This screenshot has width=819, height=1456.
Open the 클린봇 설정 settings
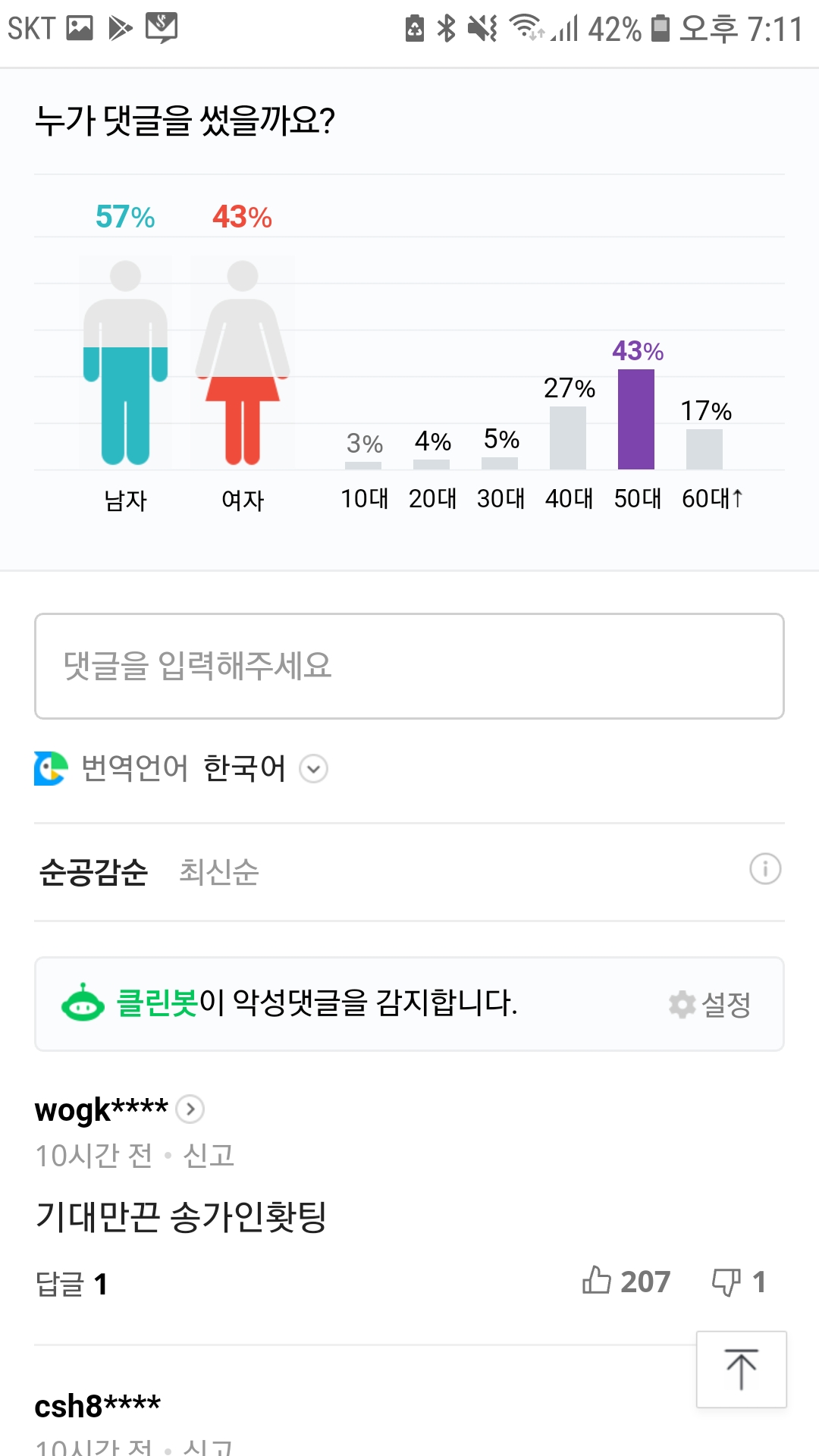pyautogui.click(x=710, y=1005)
